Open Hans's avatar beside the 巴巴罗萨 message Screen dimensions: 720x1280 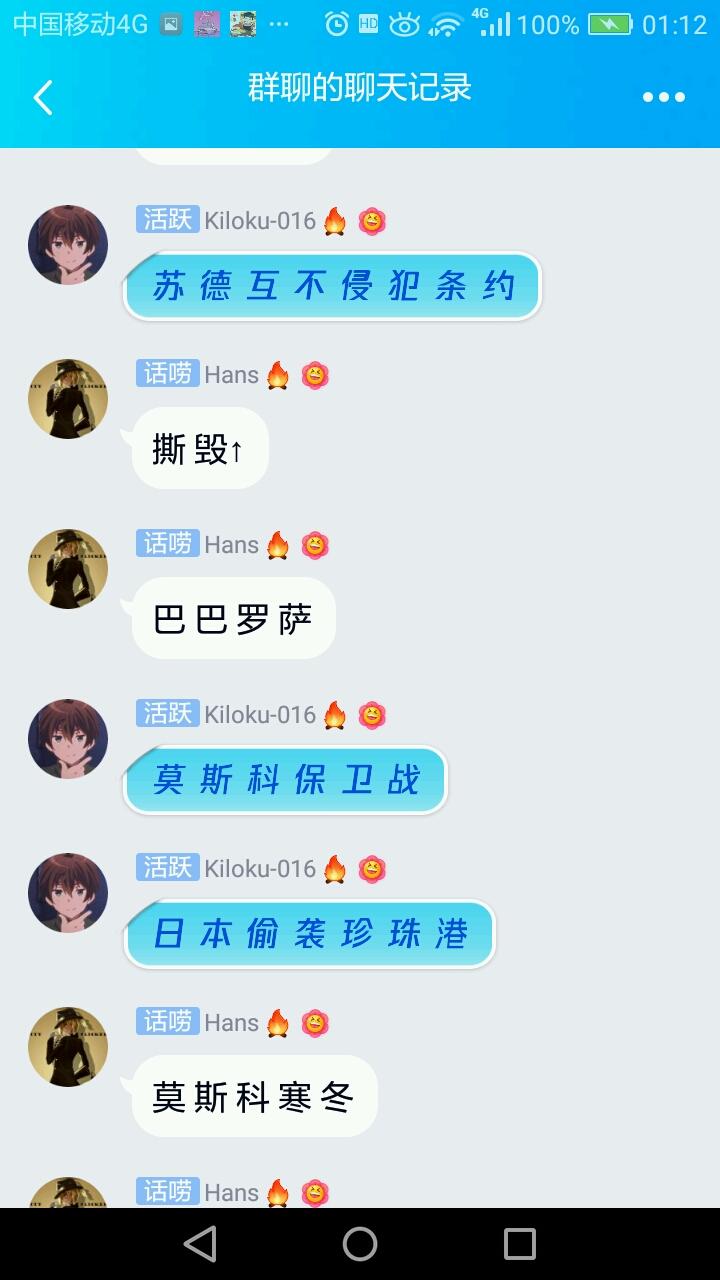click(x=68, y=569)
